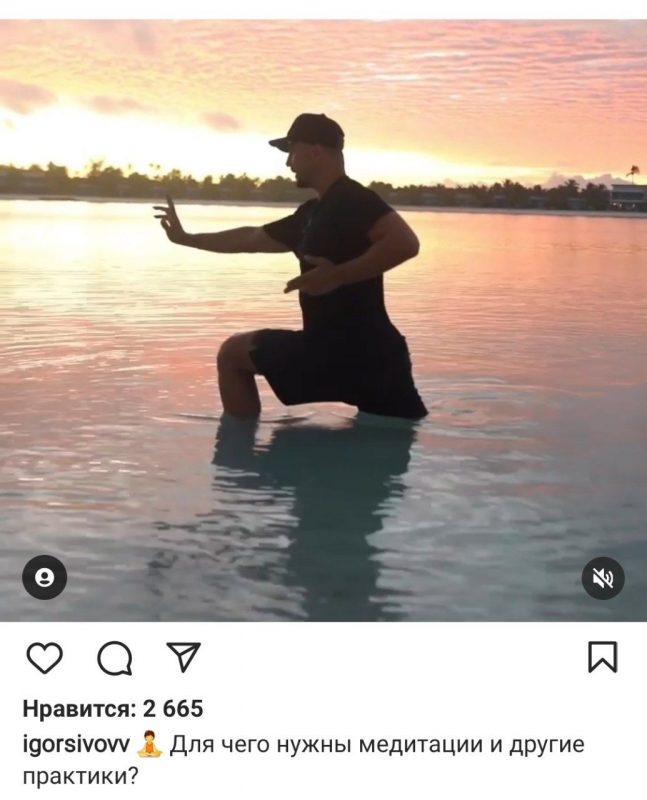
Task: Like igorsivovv's post with the heart icon
Action: (44, 657)
